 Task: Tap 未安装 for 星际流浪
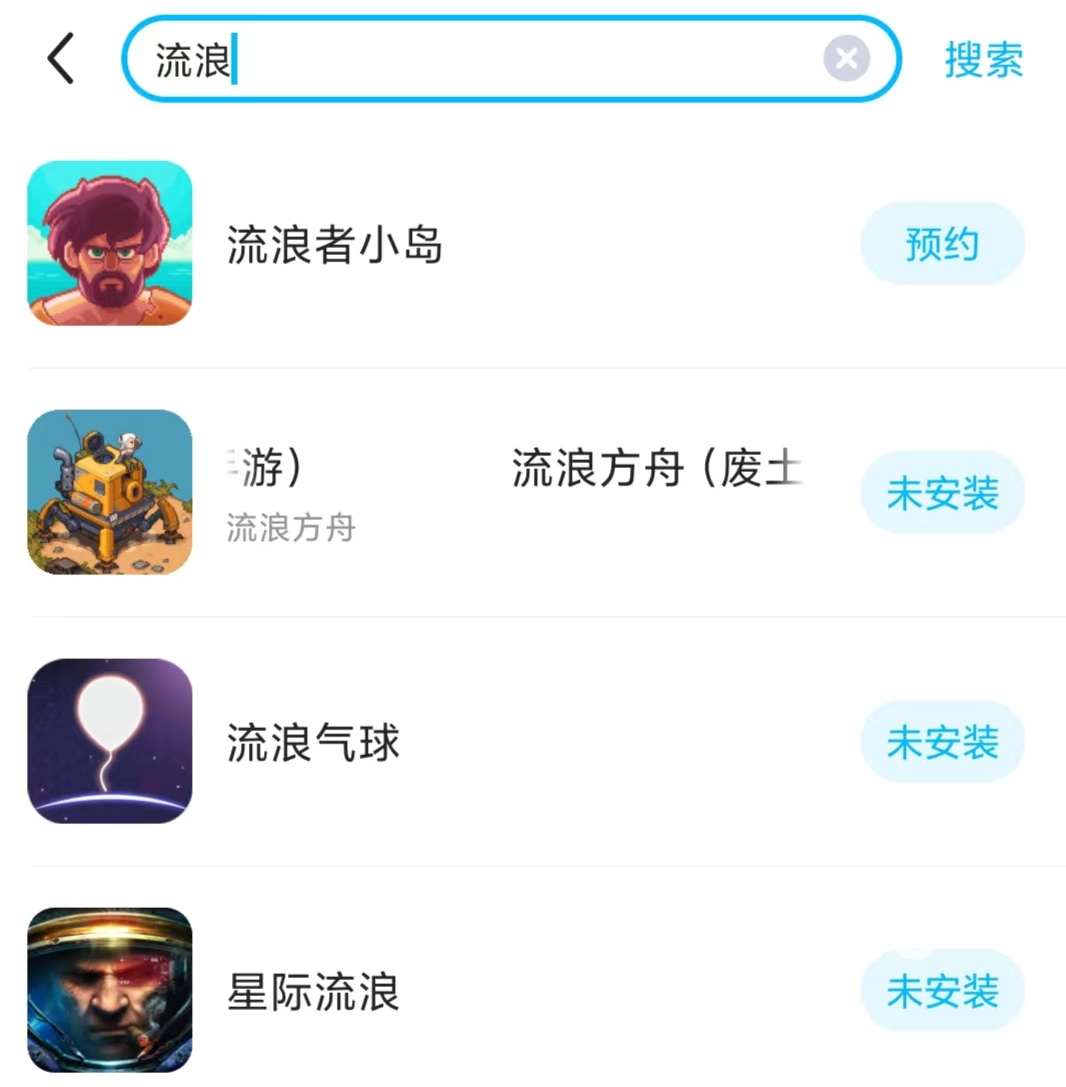(942, 991)
